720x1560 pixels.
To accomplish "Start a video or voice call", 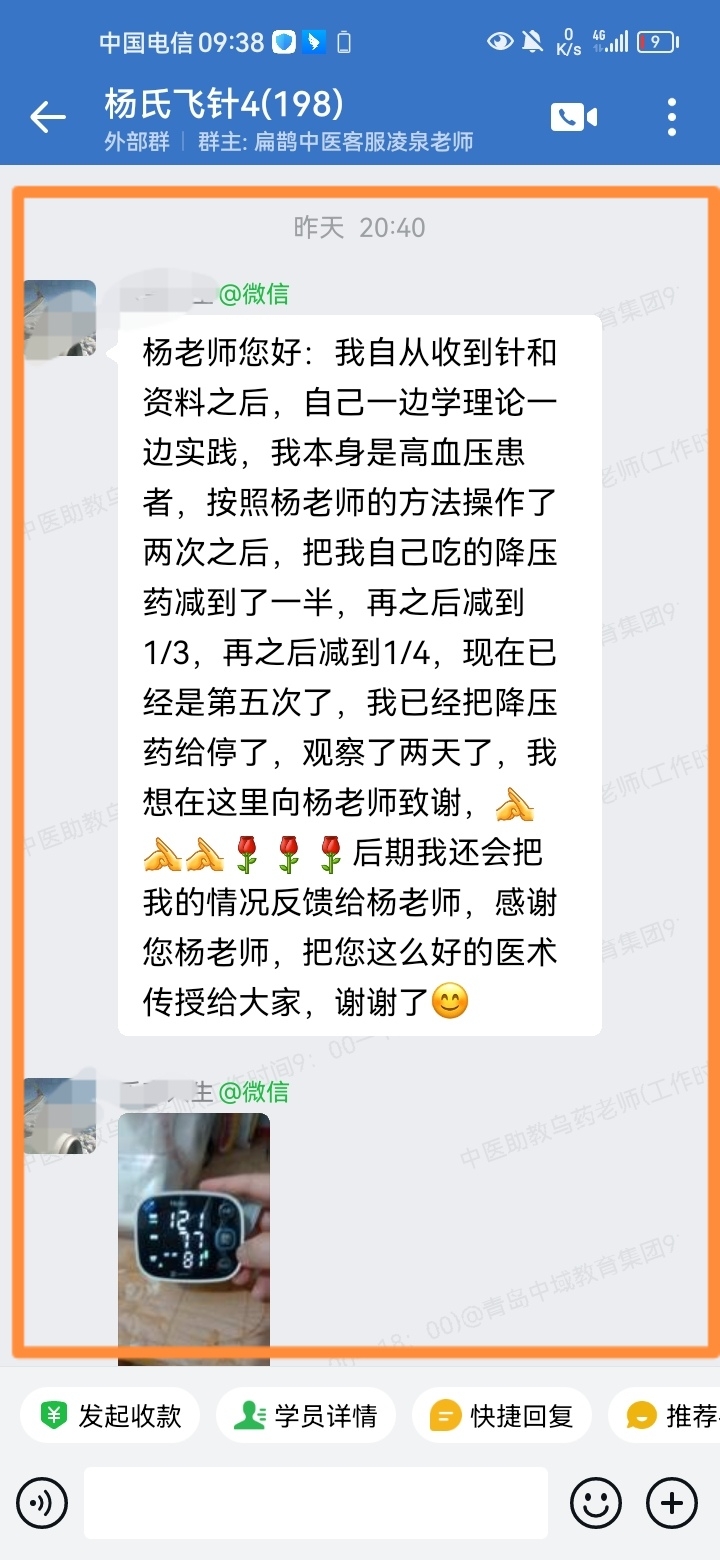I will (573, 117).
